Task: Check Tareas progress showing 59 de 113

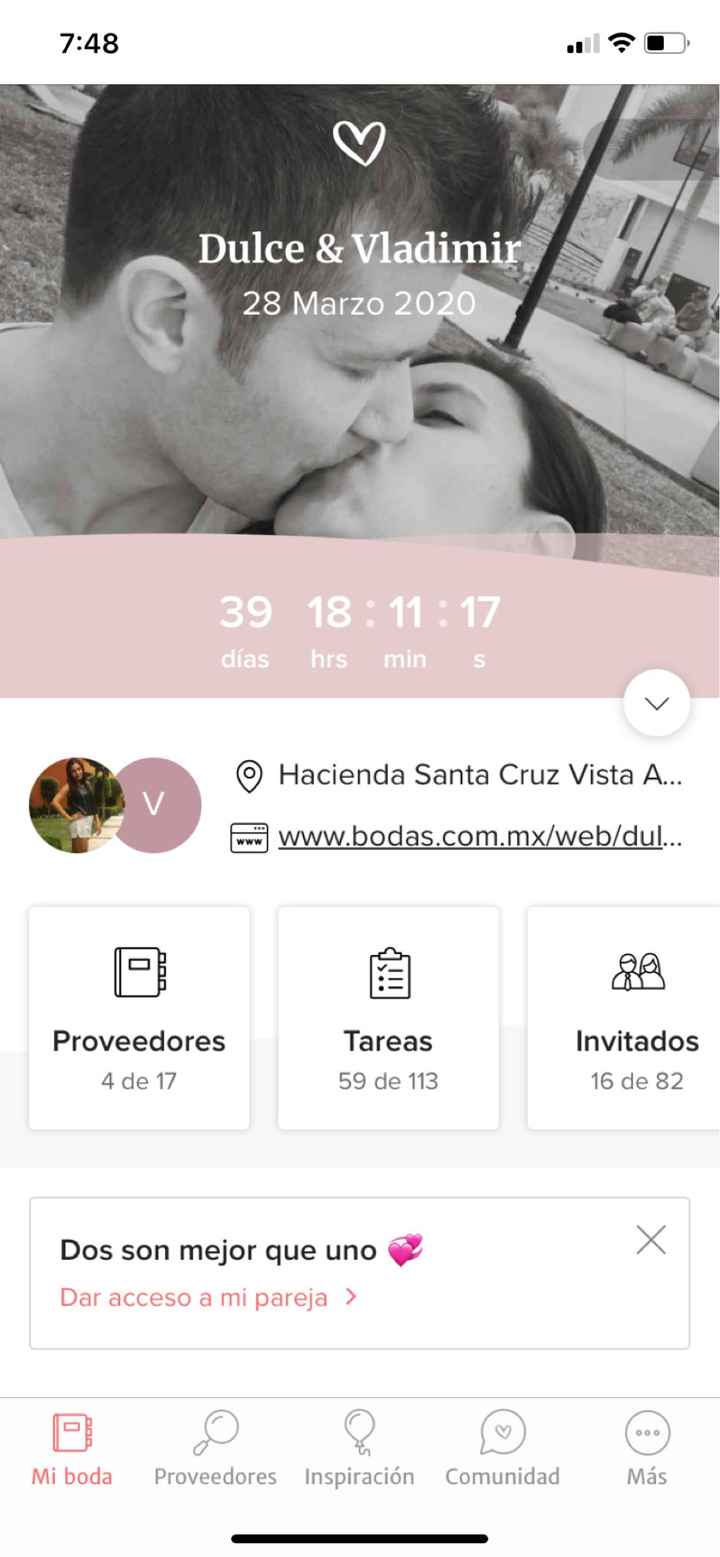Action: click(388, 1081)
